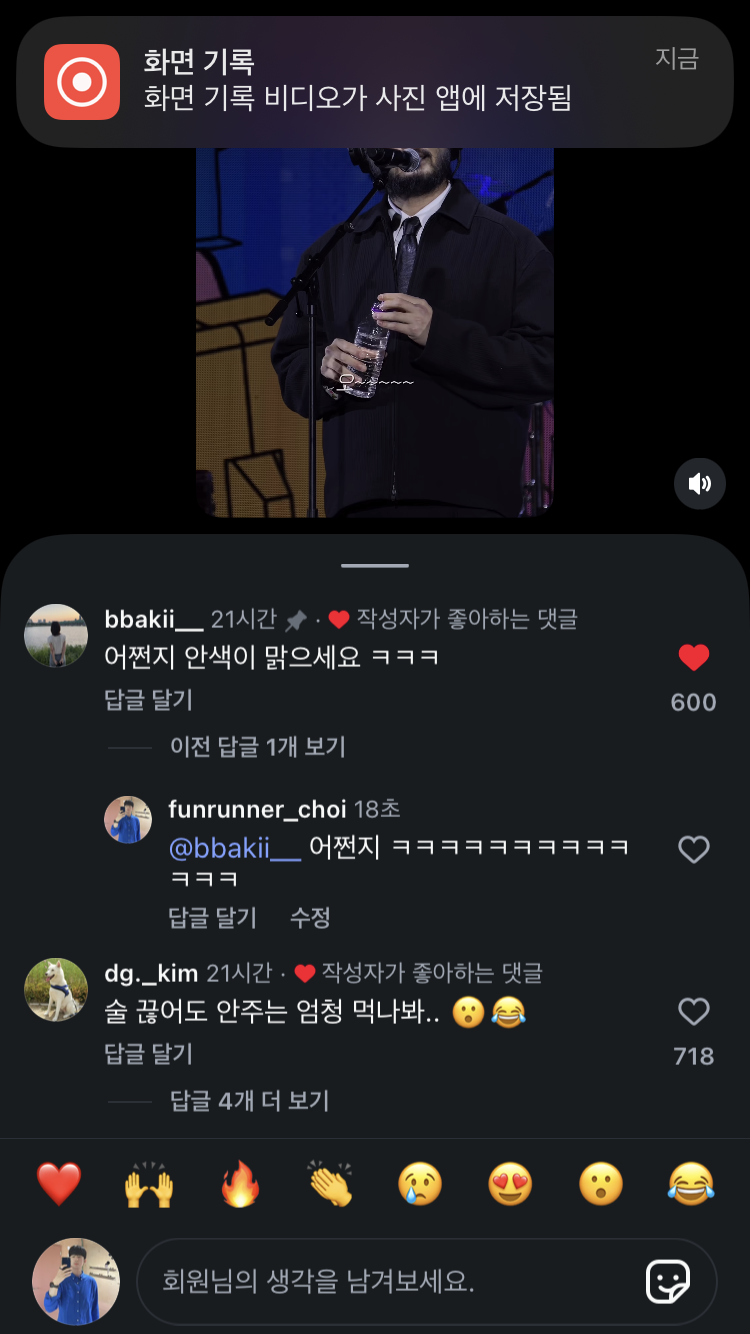Unlike the comment by bbakii__
Screen dimensions: 750x1334
(x=693, y=658)
